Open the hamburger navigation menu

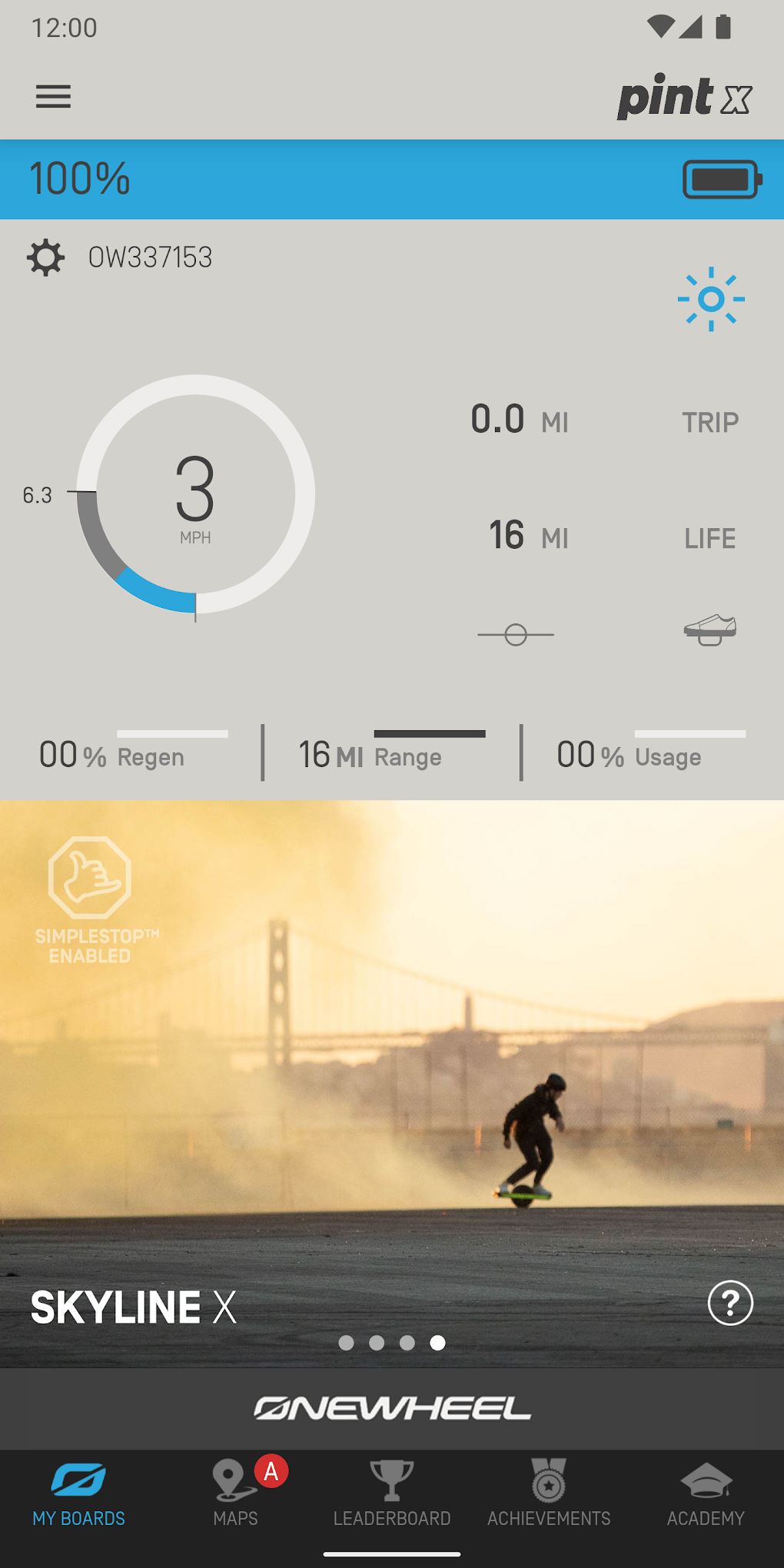(x=53, y=96)
